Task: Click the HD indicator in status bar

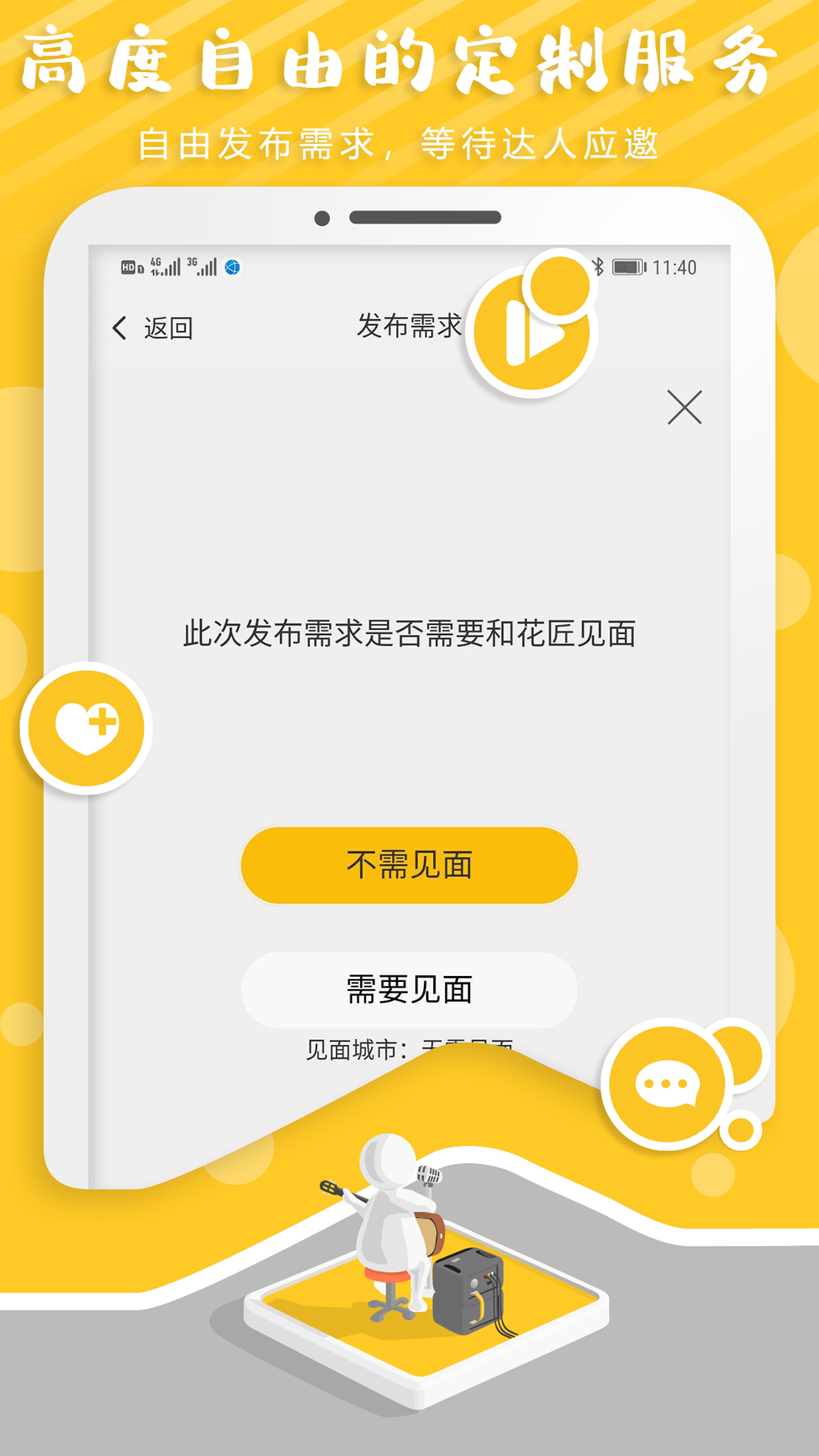Action: click(130, 266)
